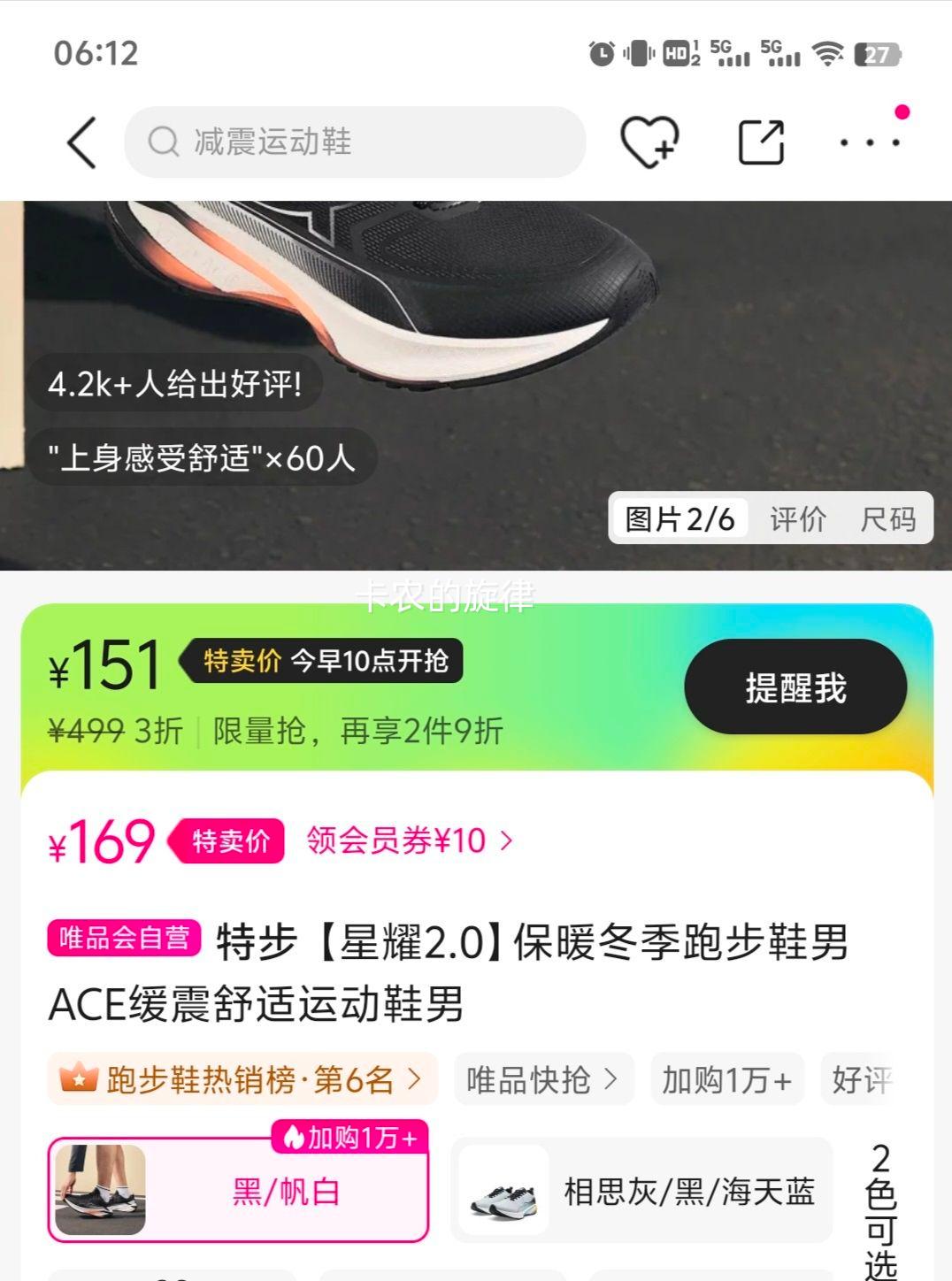The height and width of the screenshot is (1281, 952).
Task: Open the share panel with the share icon
Action: [763, 140]
